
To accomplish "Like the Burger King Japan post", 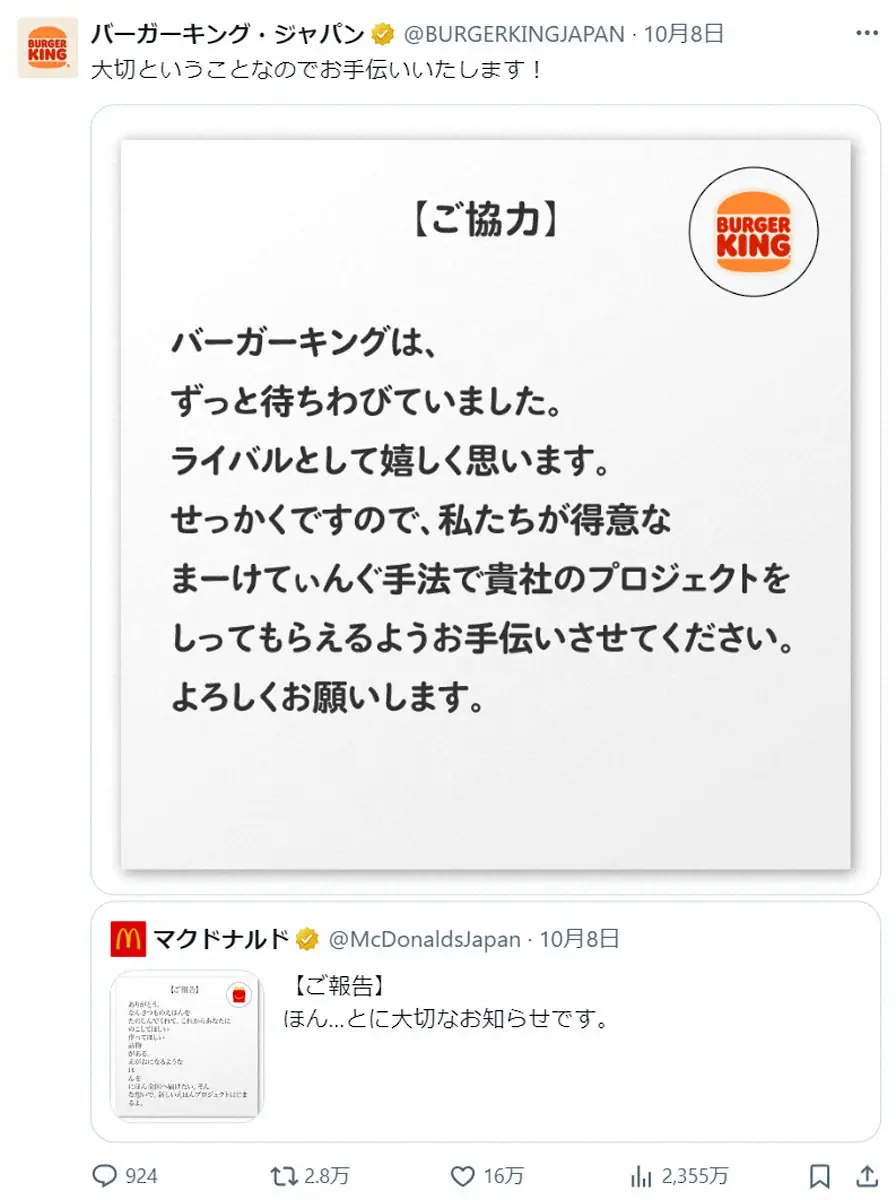I will click(462, 1175).
